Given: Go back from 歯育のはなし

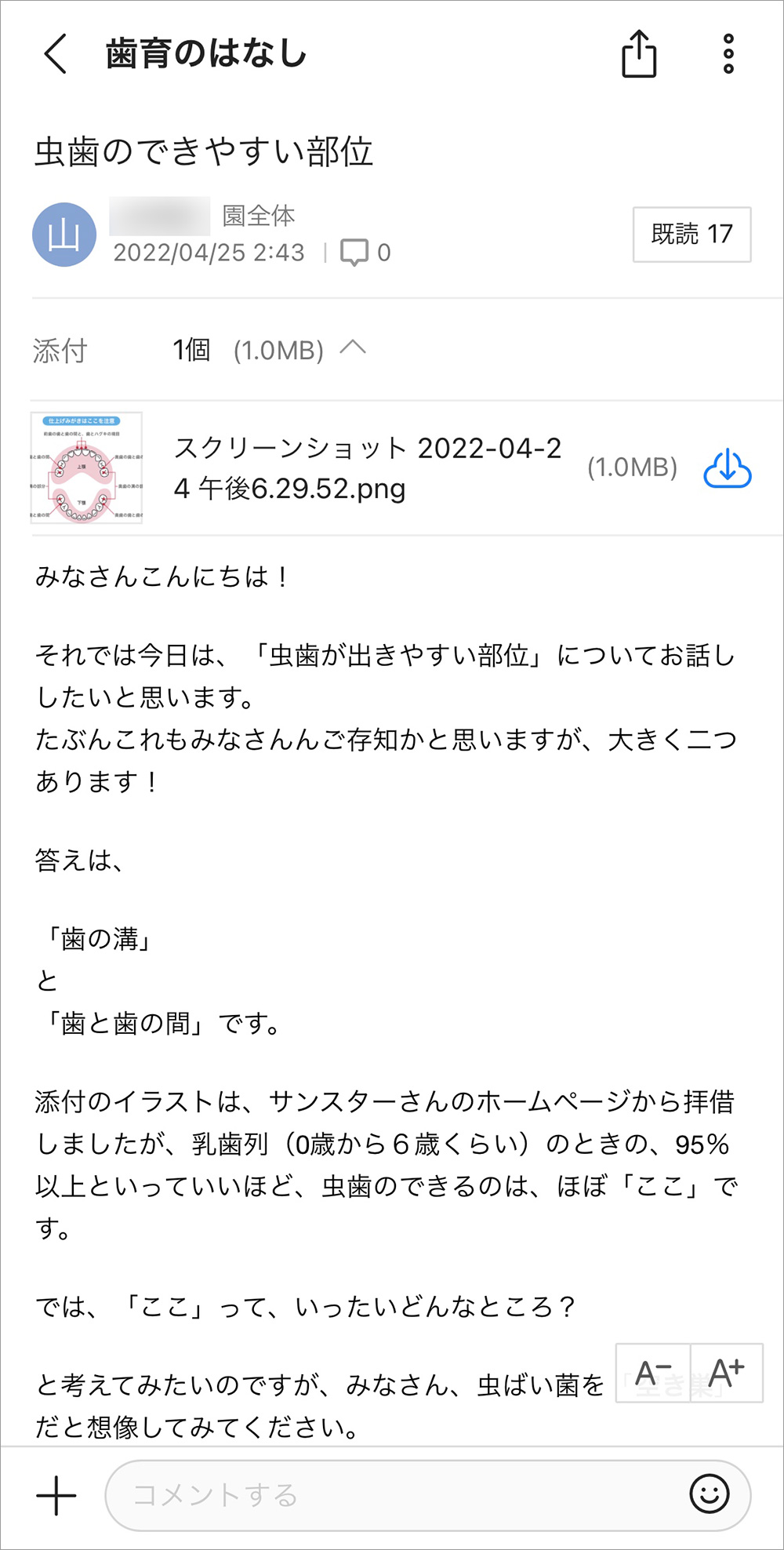Looking at the screenshot, I should 56,54.
